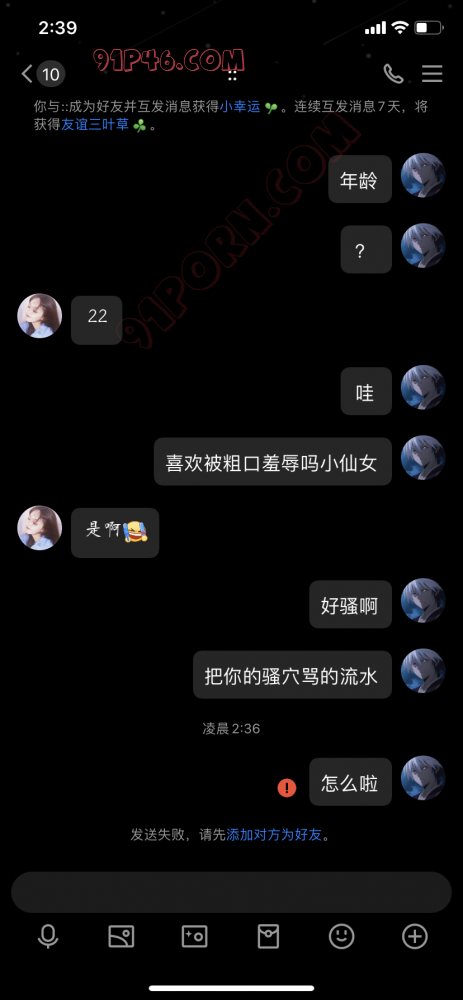Open the red packet icon

pyautogui.click(x=268, y=936)
